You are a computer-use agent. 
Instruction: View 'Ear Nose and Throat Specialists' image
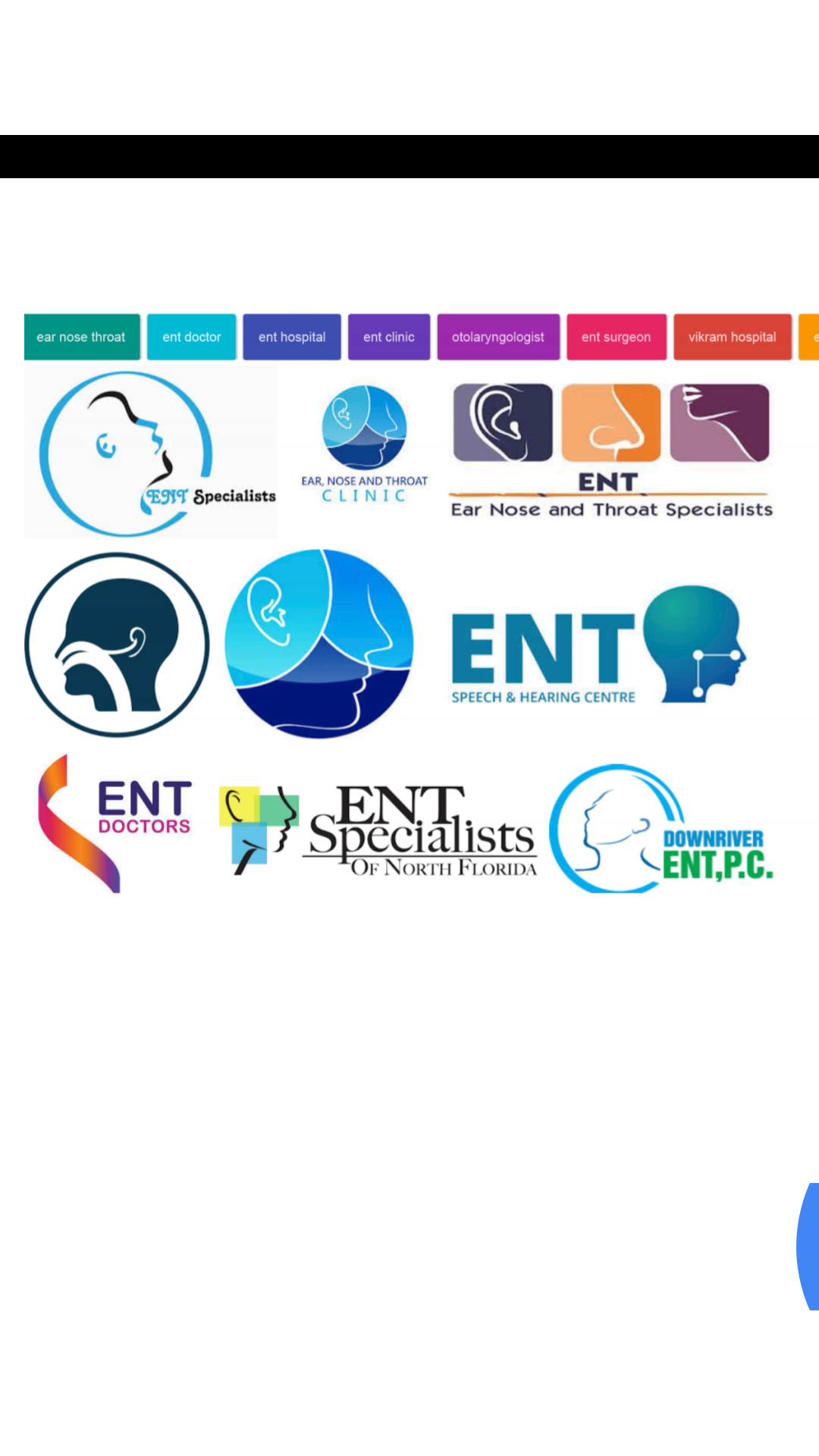click(611, 451)
